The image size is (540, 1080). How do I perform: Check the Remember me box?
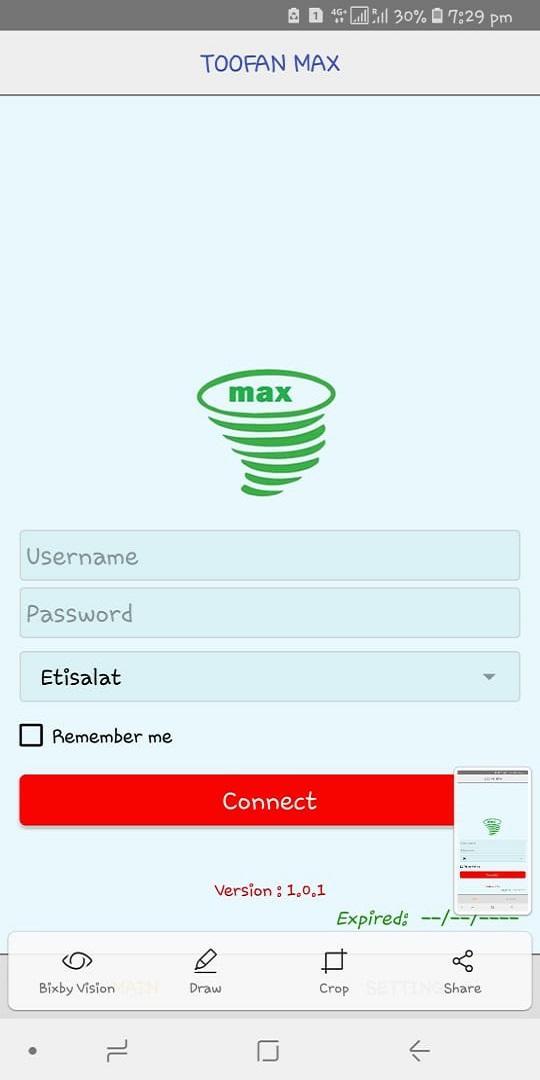tap(31, 736)
